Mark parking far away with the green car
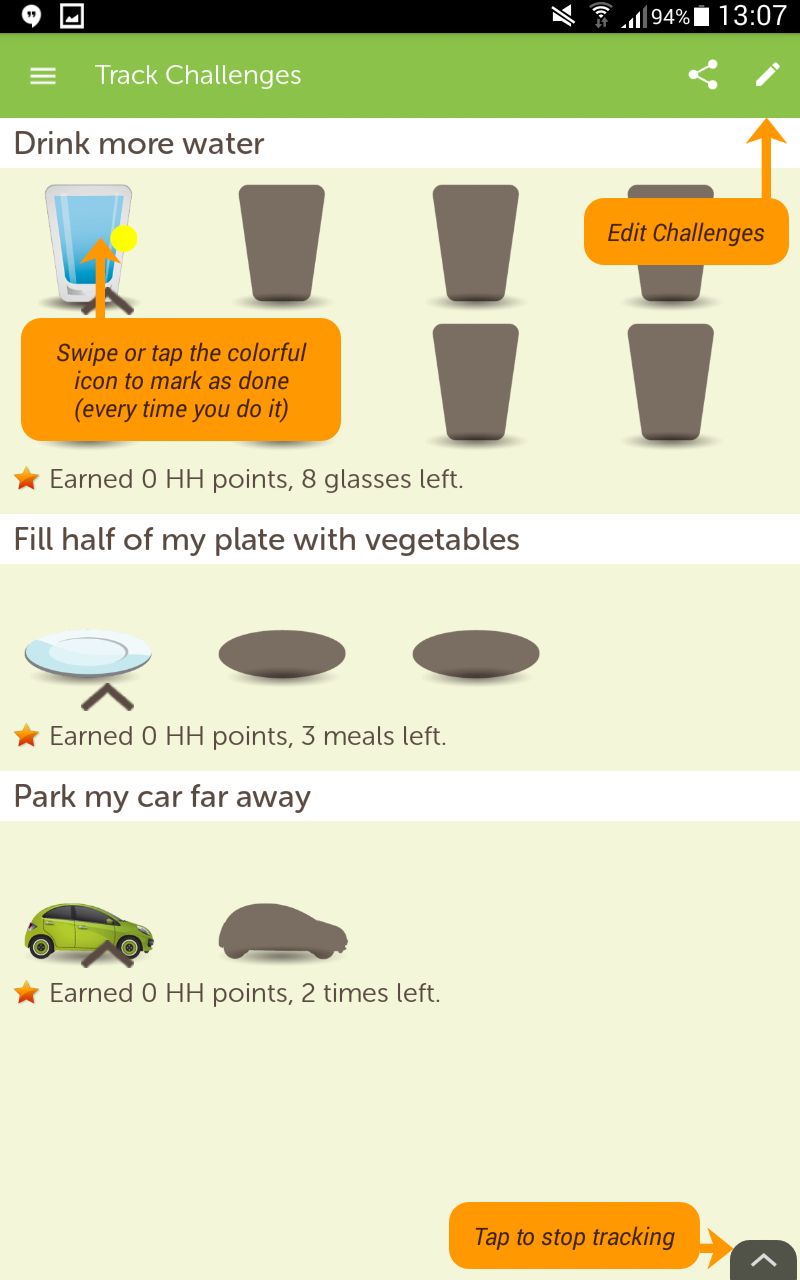 point(88,930)
